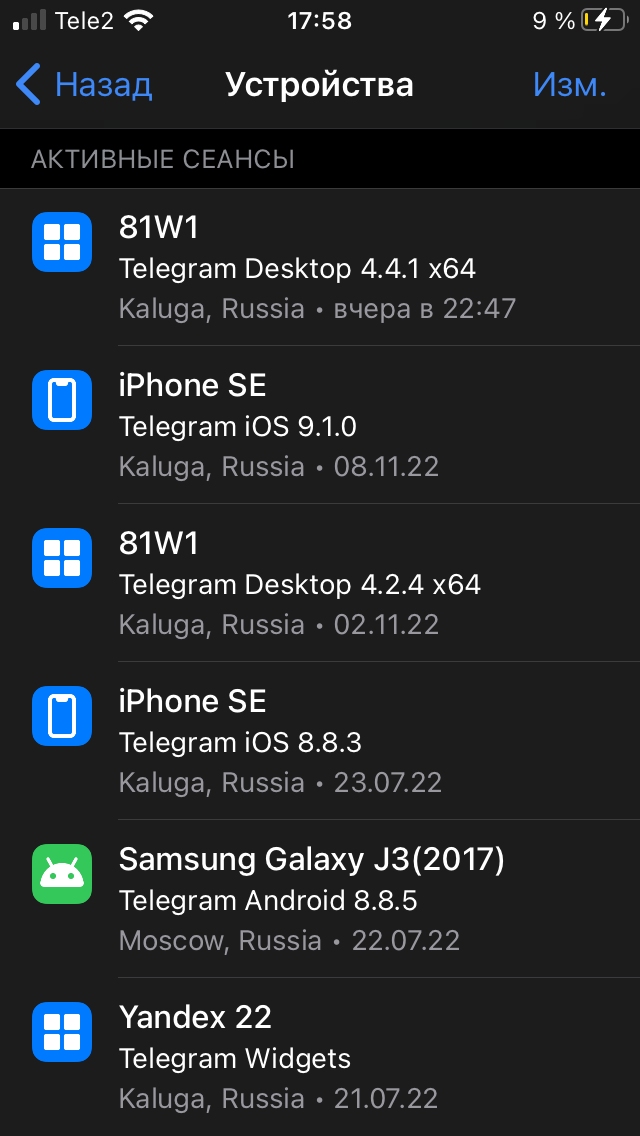Open the Samsung Galaxy J3(2017) session
The image size is (640, 1136).
320,900
